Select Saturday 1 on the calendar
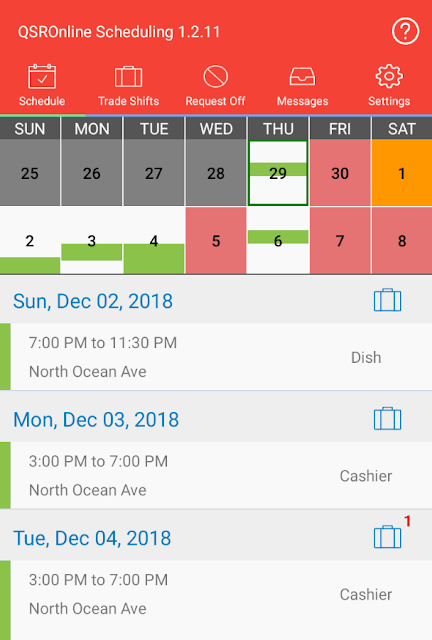Screen dimensions: 432x640 (402, 173)
